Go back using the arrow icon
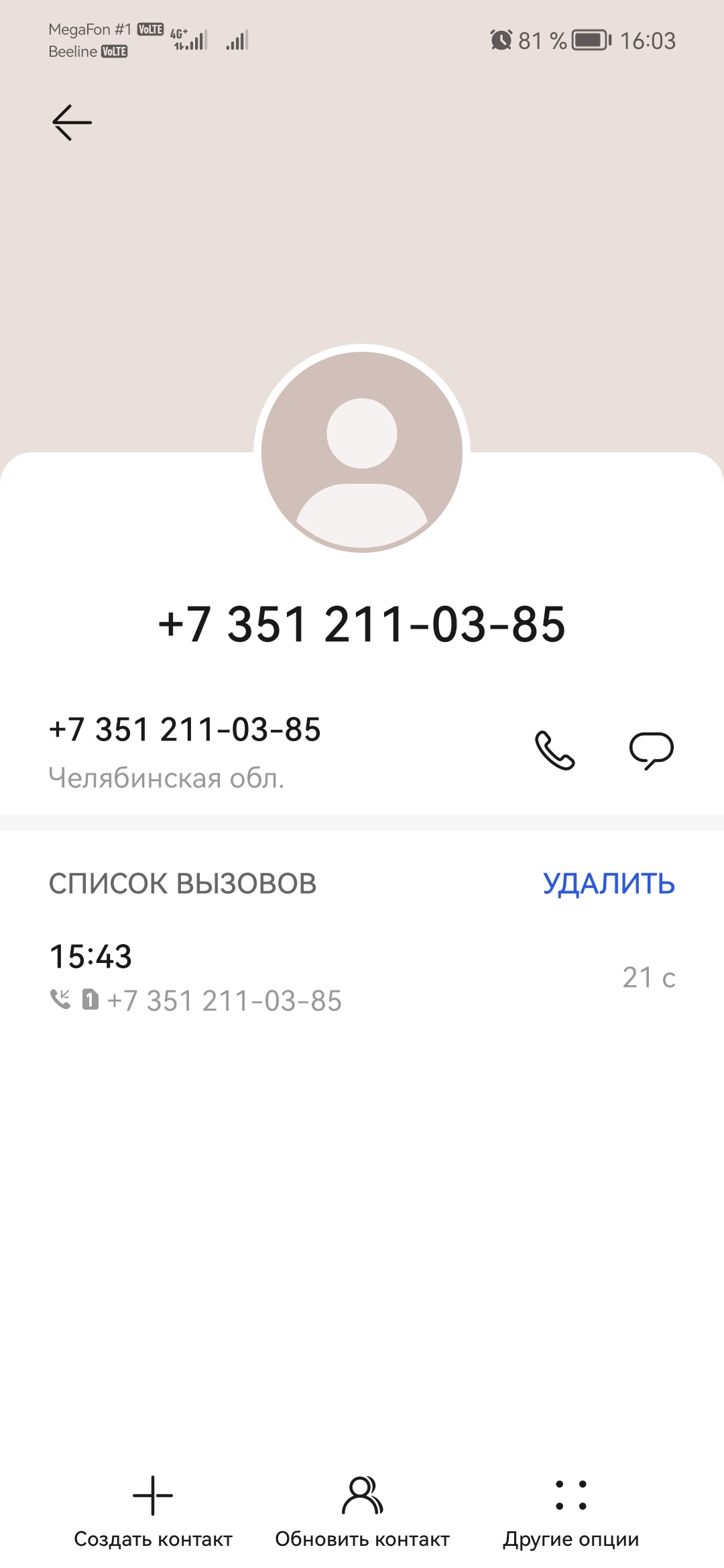This screenshot has height=1568, width=724. coord(72,123)
